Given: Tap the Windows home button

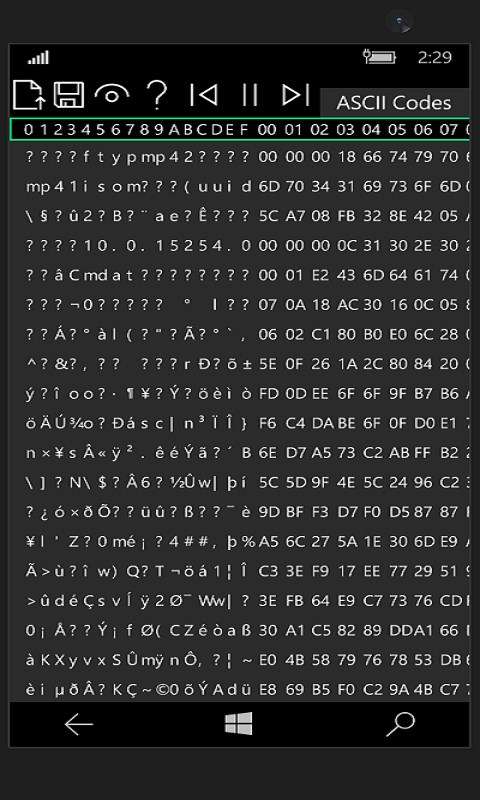Looking at the screenshot, I should (239, 724).
